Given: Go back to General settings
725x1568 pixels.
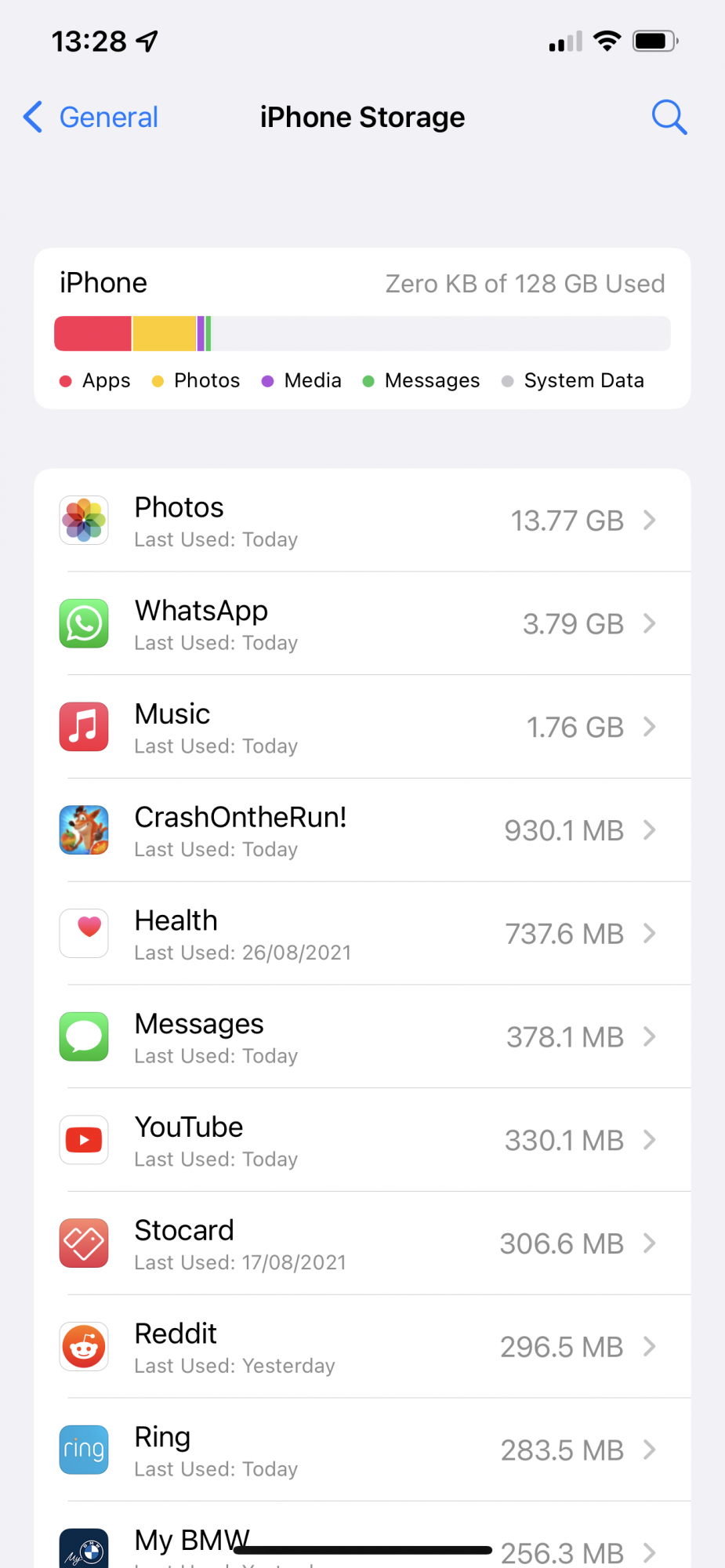Looking at the screenshot, I should (92, 118).
